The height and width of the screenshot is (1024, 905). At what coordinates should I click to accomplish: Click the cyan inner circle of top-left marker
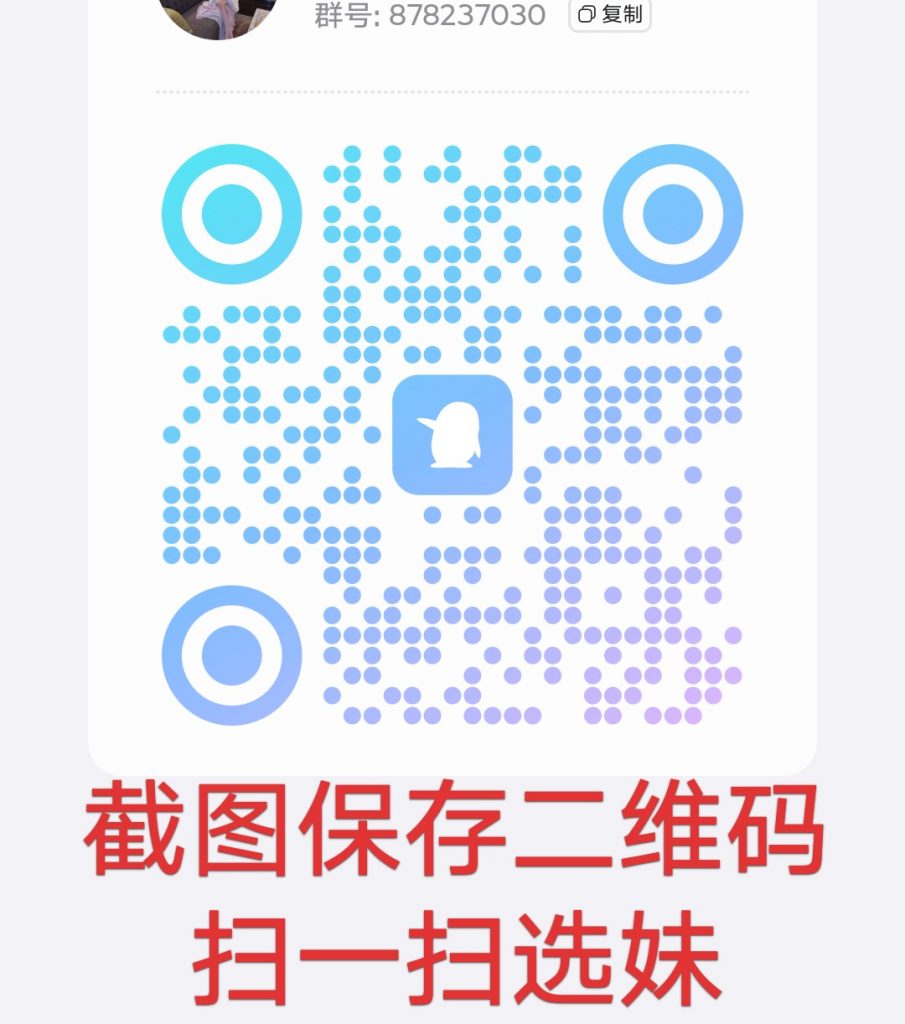[232, 213]
